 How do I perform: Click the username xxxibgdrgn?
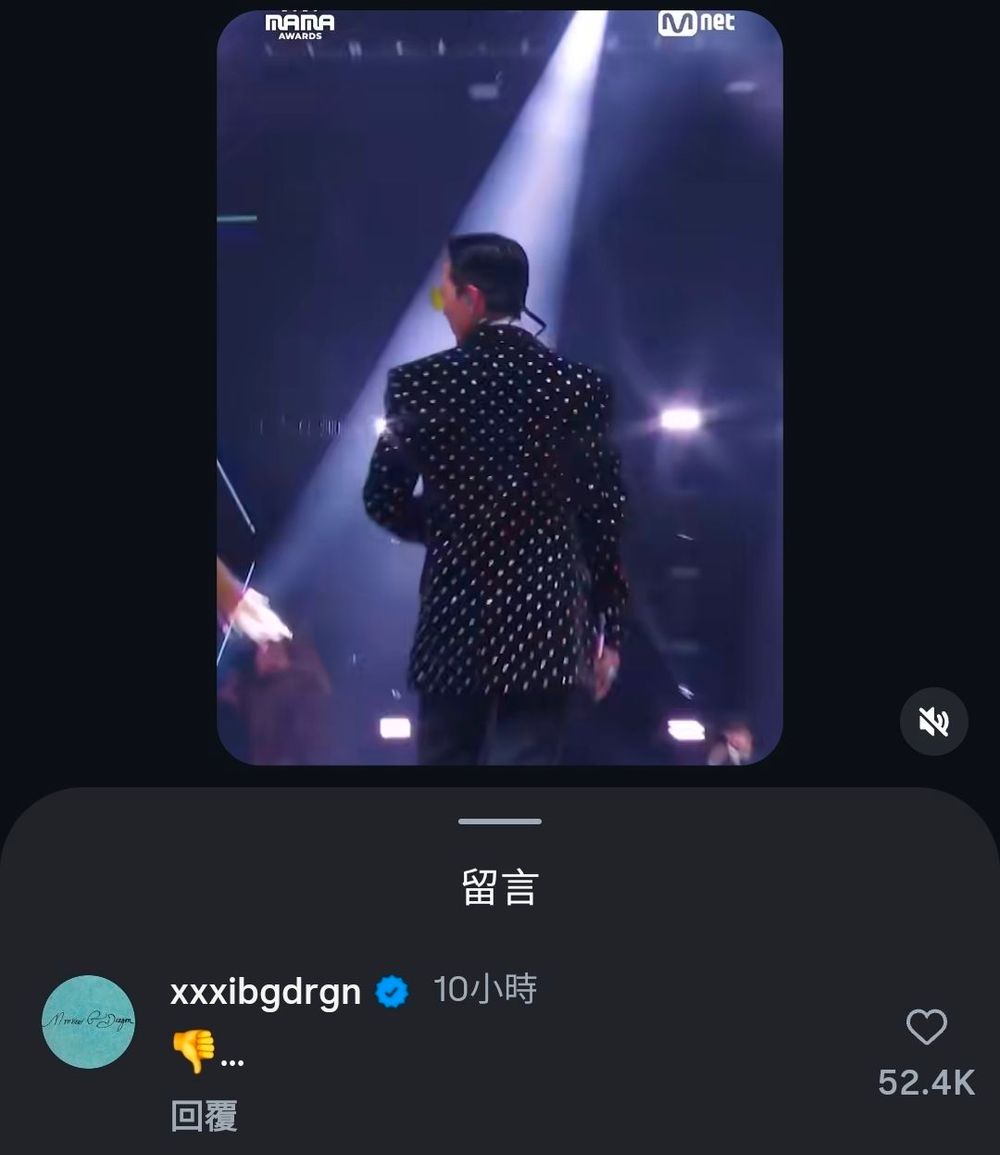click(x=265, y=991)
